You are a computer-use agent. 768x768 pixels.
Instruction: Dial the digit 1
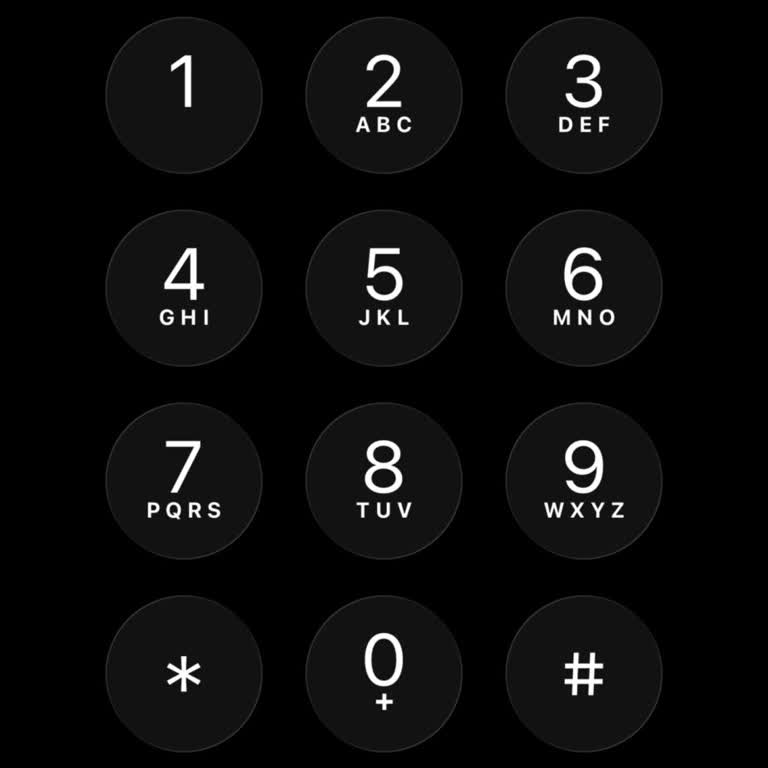(x=184, y=95)
